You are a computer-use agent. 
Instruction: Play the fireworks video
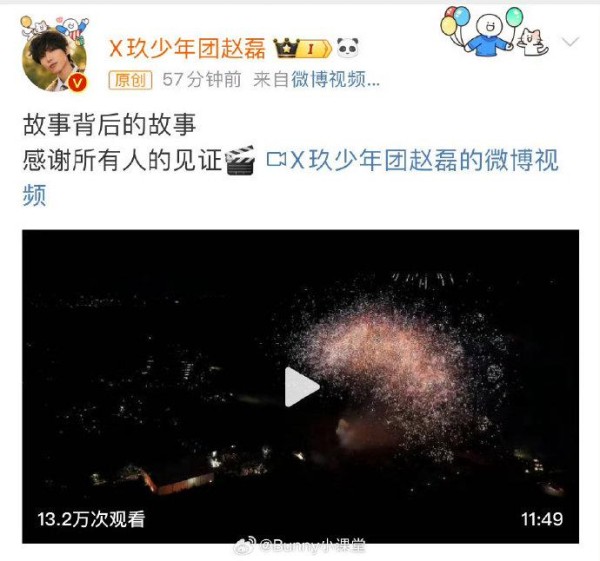pyautogui.click(x=300, y=386)
